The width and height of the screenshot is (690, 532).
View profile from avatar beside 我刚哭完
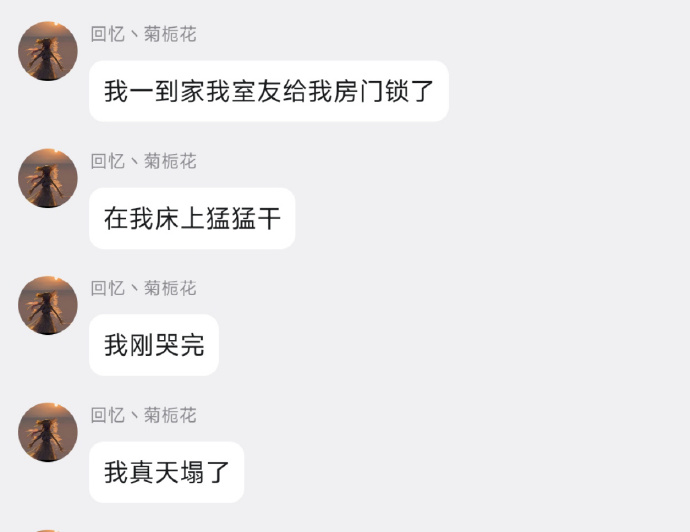48,306
